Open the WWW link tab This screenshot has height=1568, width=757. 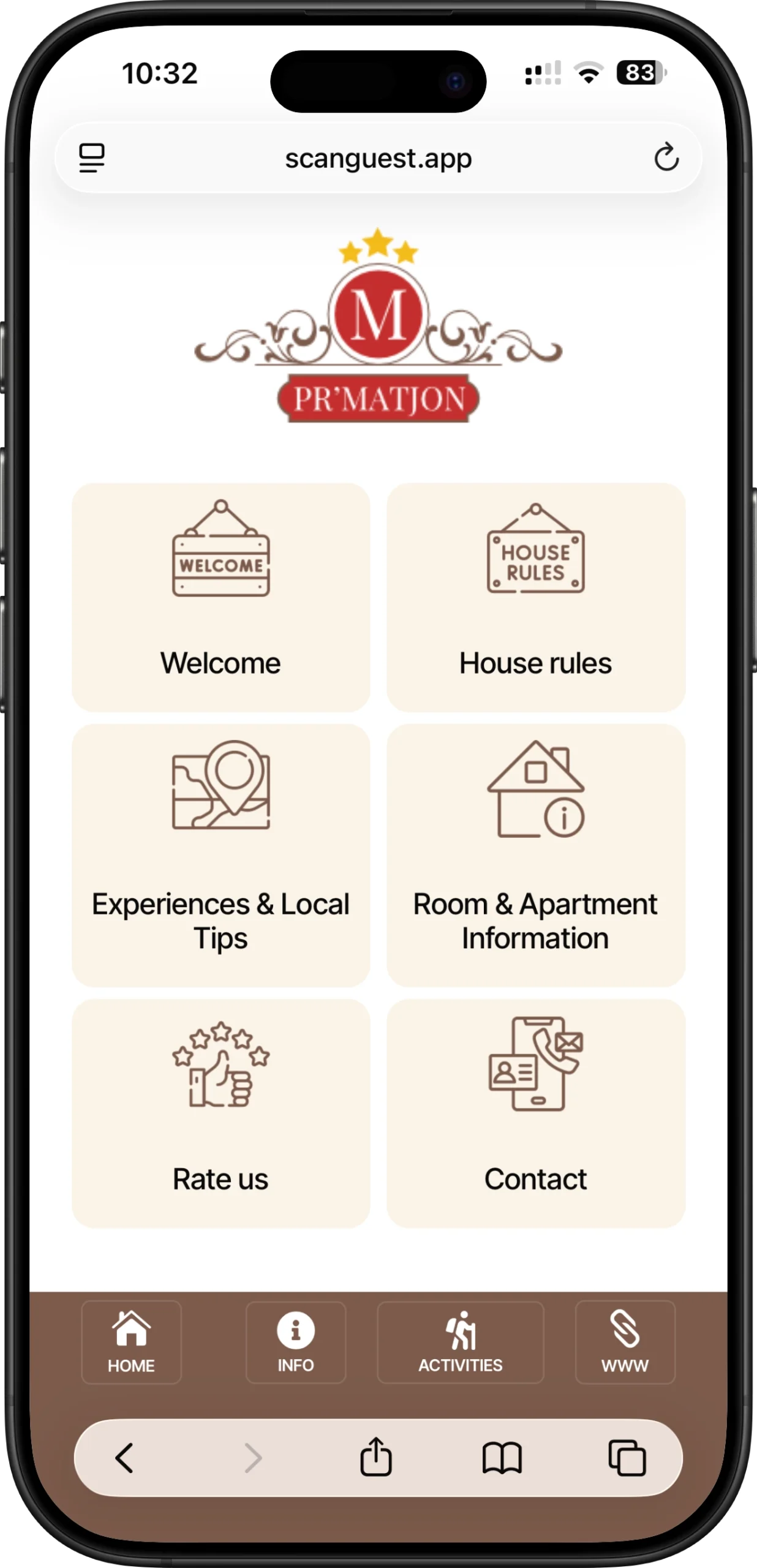pos(625,1342)
